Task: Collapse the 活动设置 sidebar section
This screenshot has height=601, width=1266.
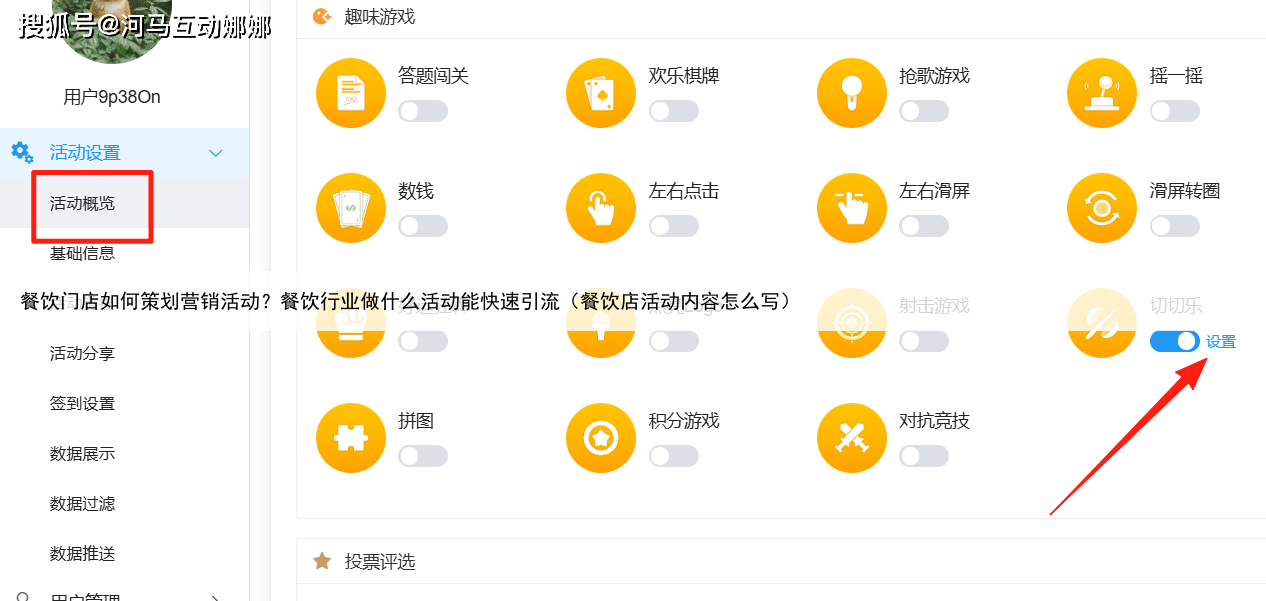Action: point(214,153)
